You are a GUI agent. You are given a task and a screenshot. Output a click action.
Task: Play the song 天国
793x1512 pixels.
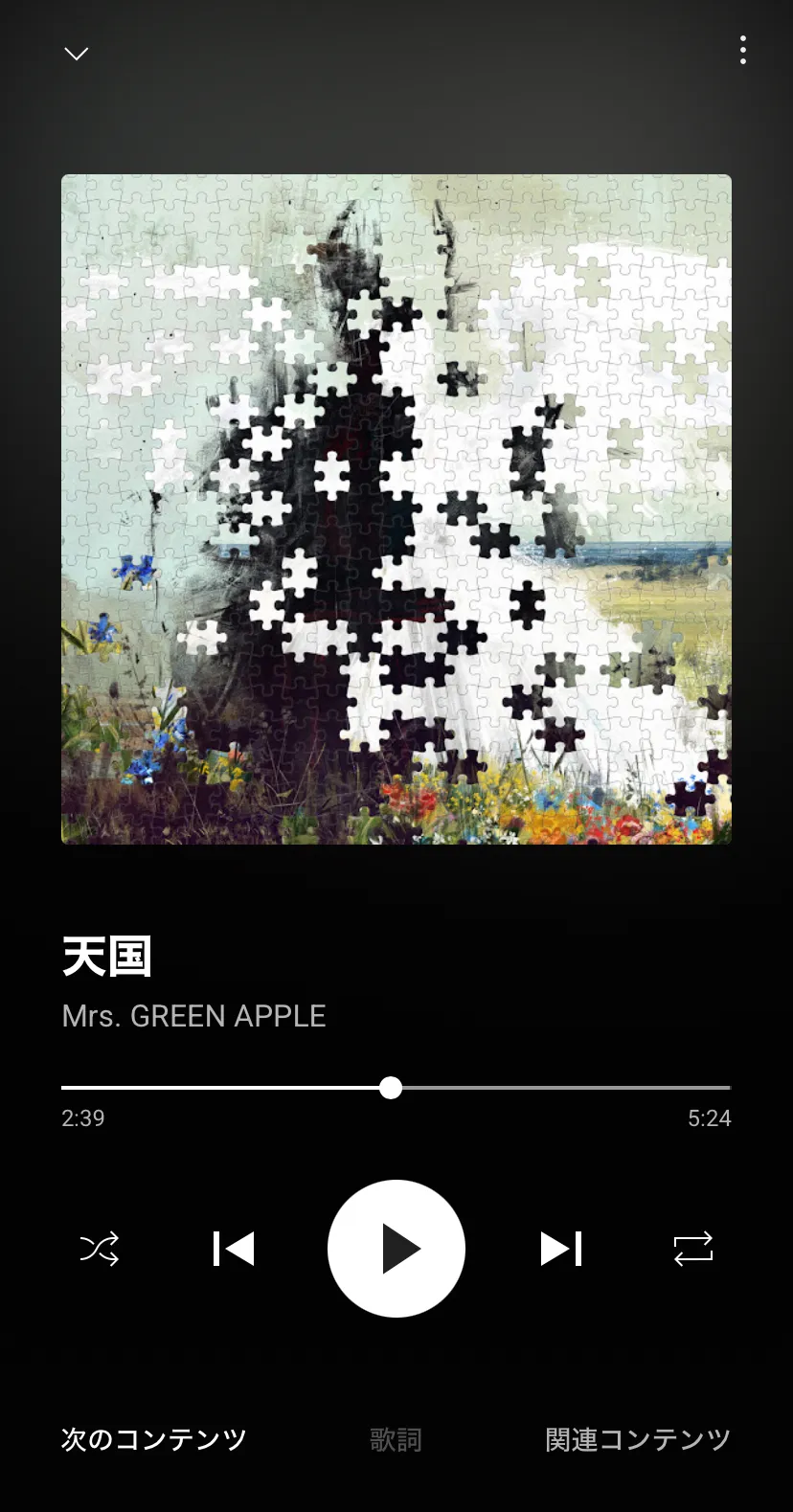[396, 1249]
